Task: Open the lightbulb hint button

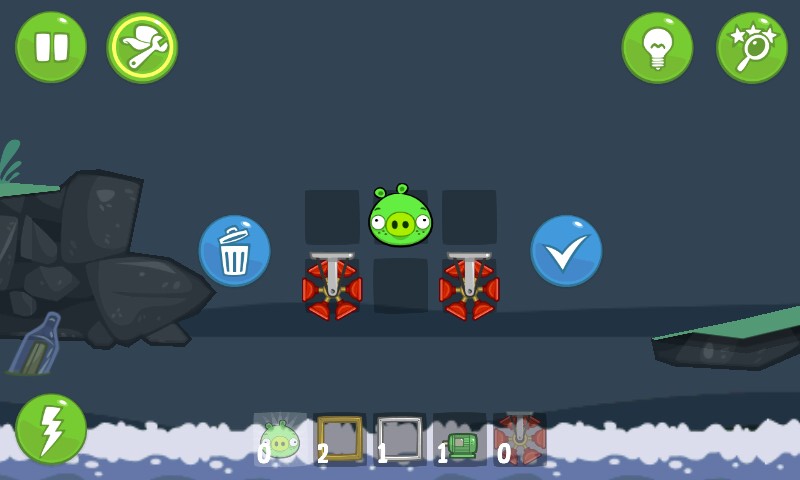Action: [x=657, y=47]
